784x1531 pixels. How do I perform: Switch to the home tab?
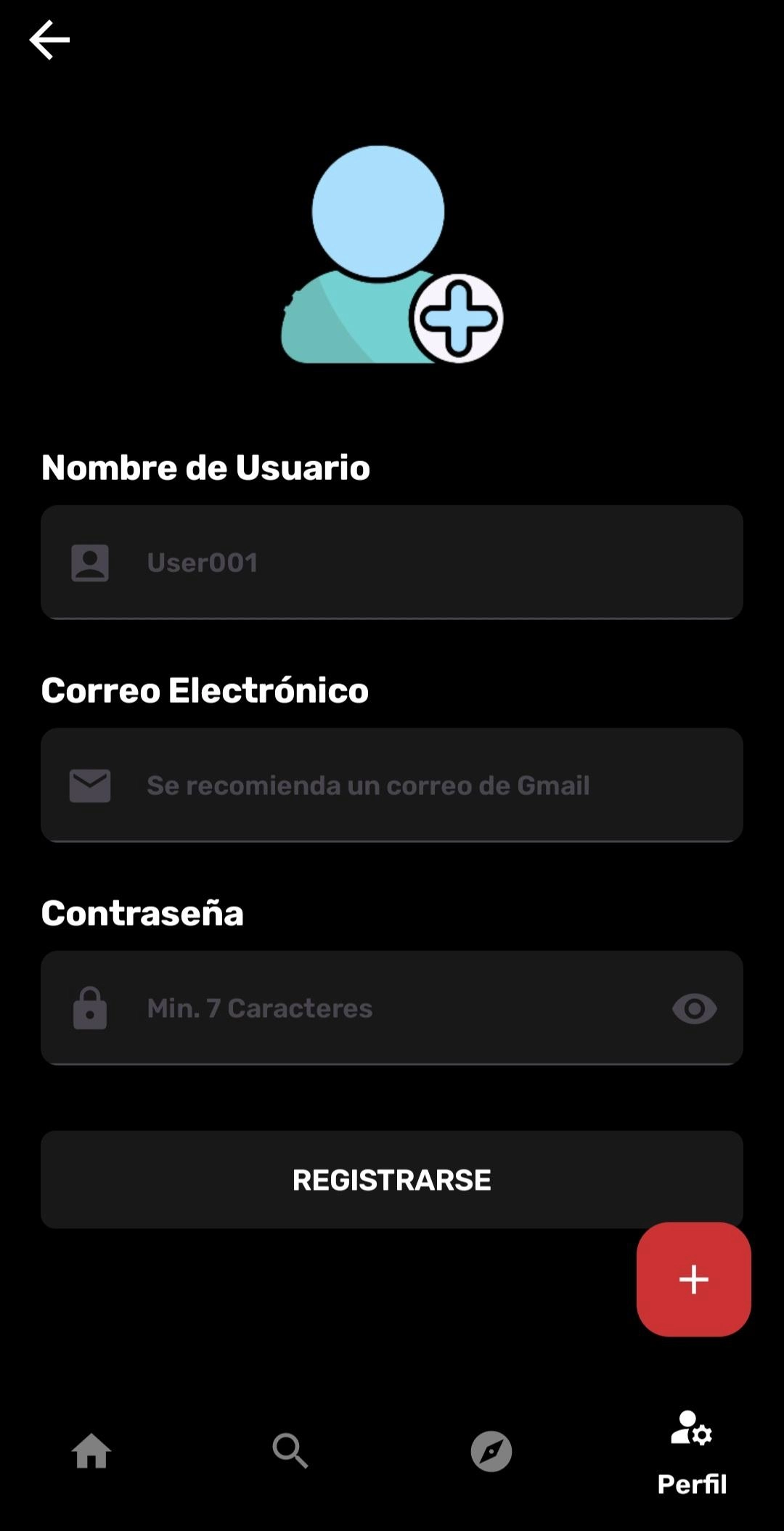pyautogui.click(x=91, y=1451)
